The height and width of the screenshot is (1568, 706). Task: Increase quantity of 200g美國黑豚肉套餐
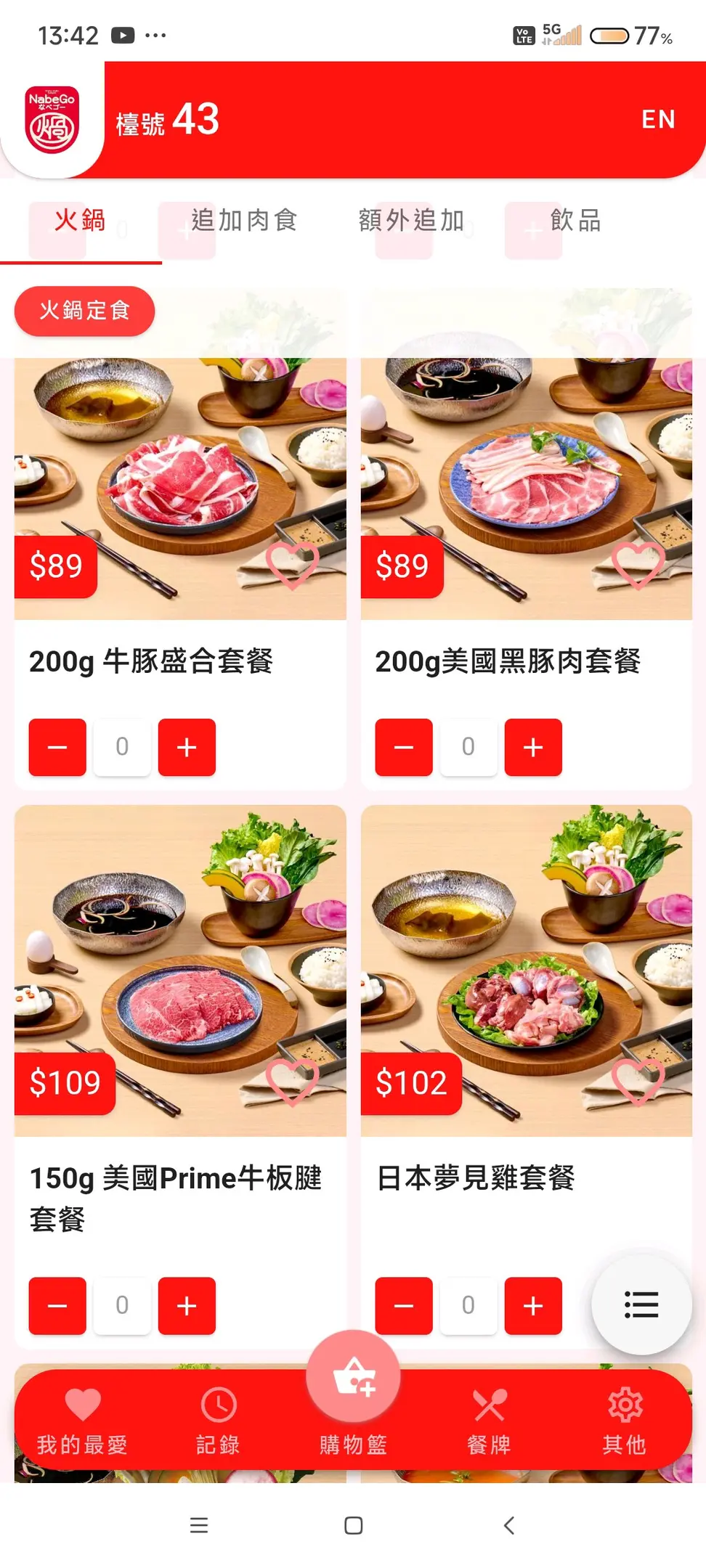coord(533,747)
